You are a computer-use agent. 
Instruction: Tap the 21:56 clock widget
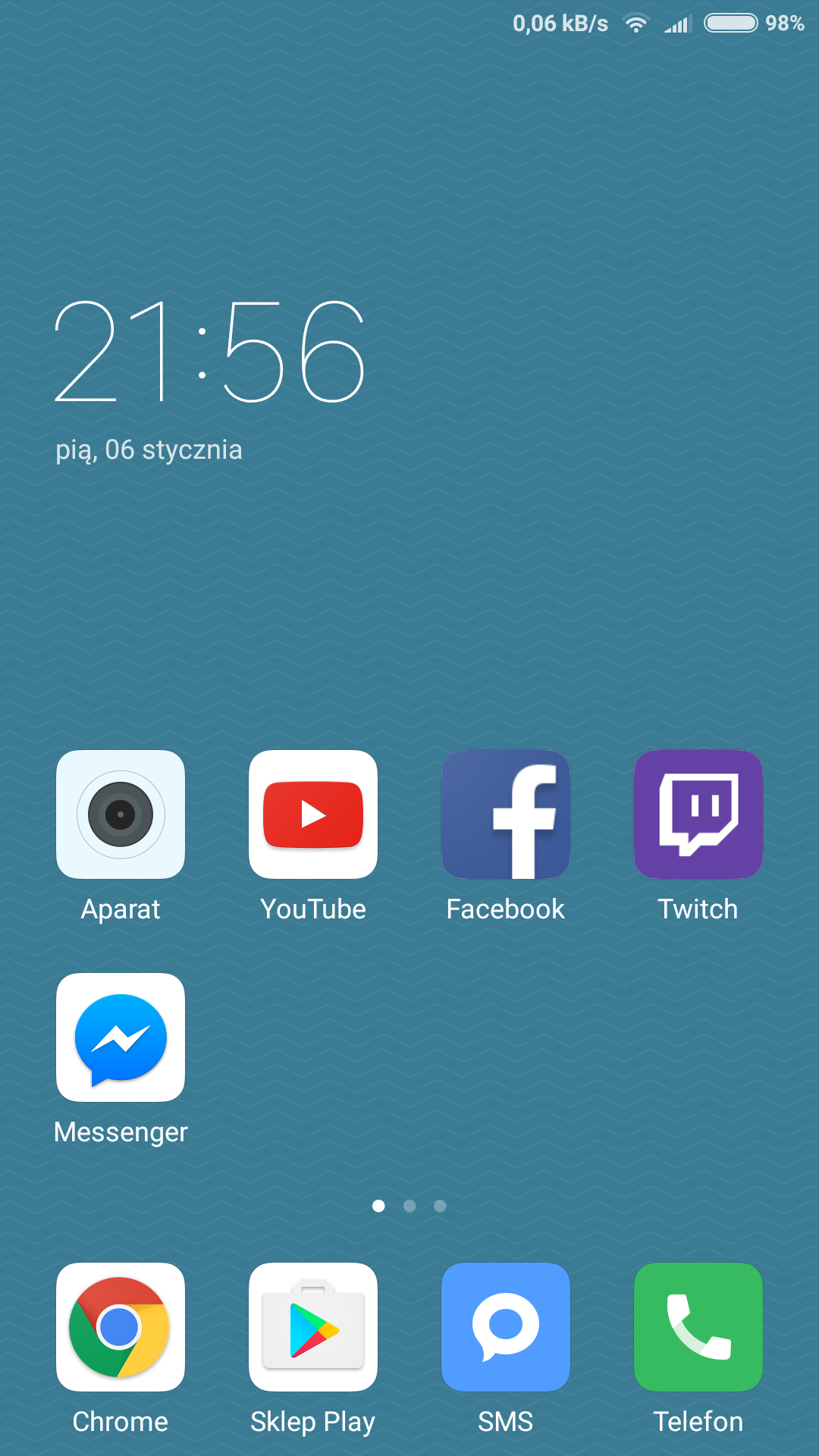tap(210, 350)
